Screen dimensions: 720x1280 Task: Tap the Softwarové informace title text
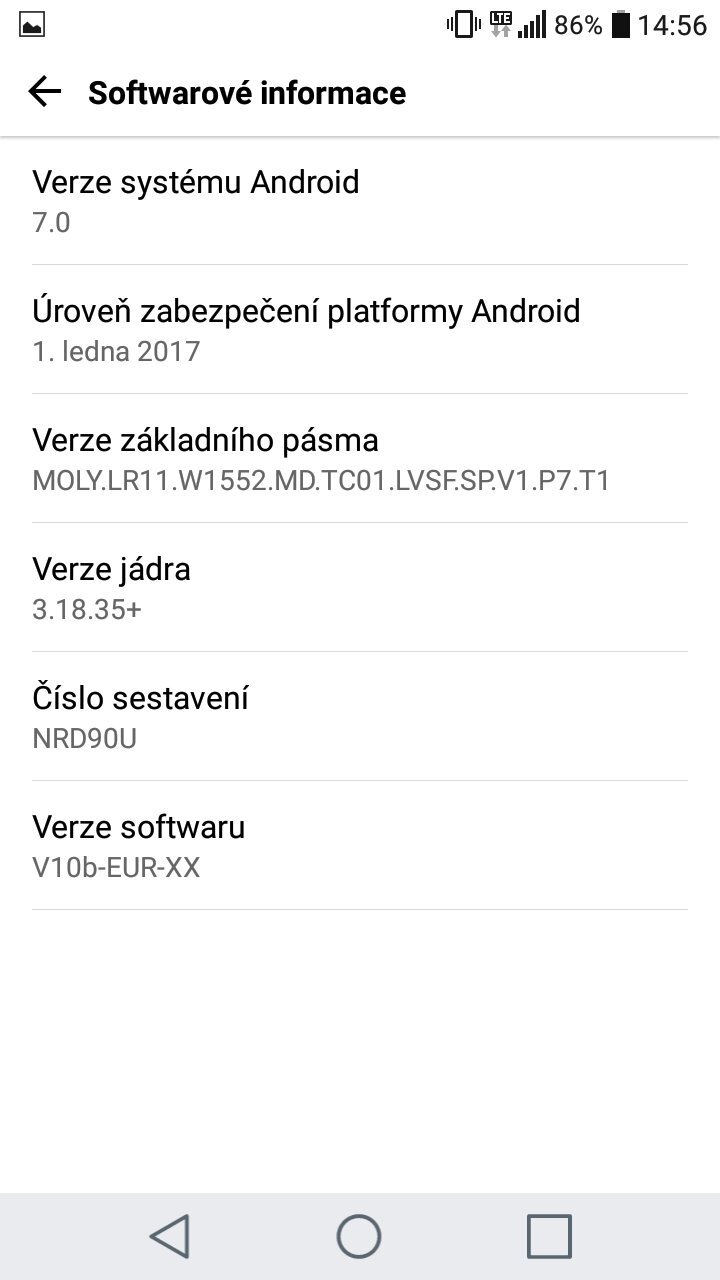pos(247,92)
